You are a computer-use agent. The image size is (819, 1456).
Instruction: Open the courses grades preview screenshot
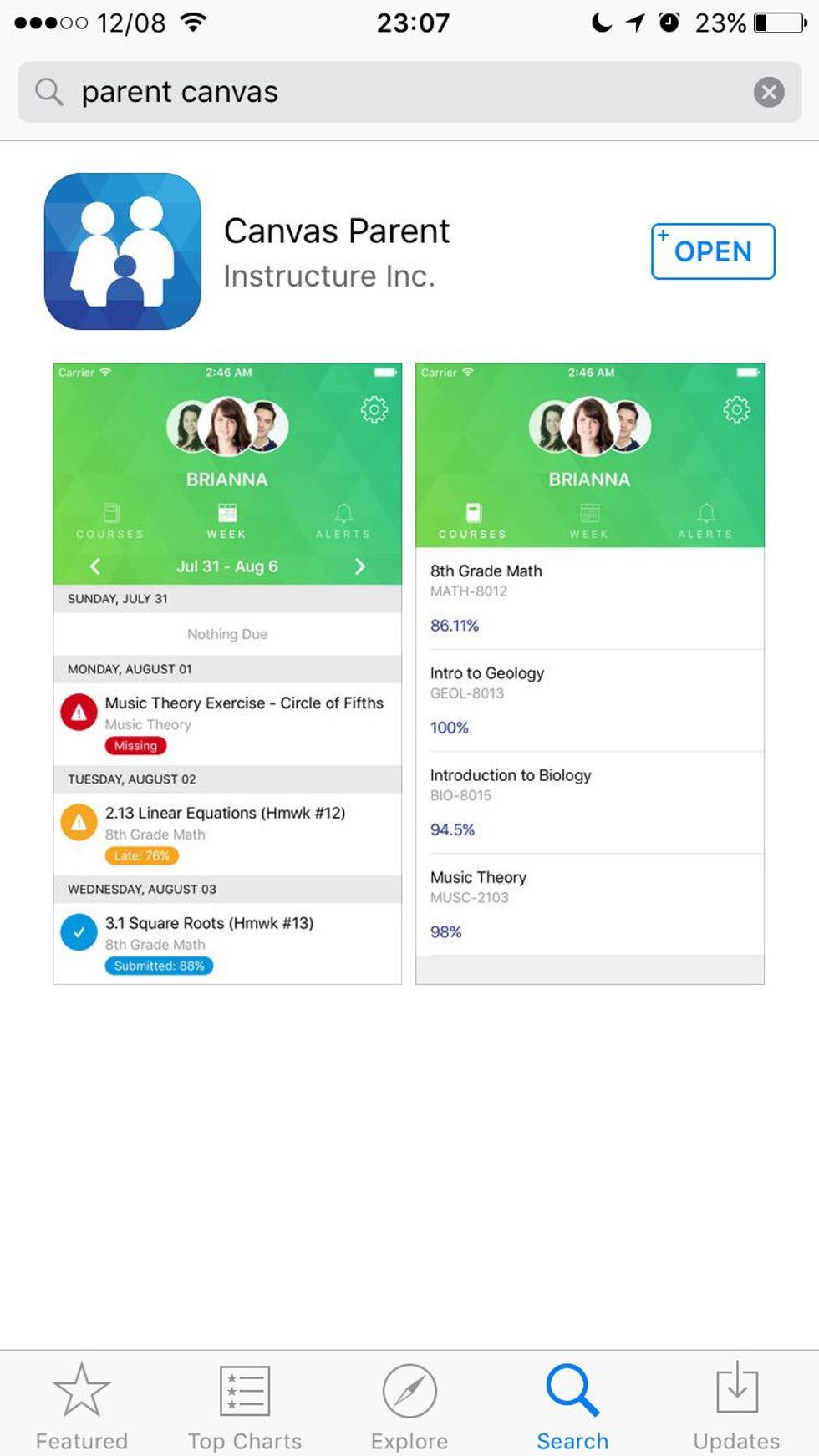point(590,673)
